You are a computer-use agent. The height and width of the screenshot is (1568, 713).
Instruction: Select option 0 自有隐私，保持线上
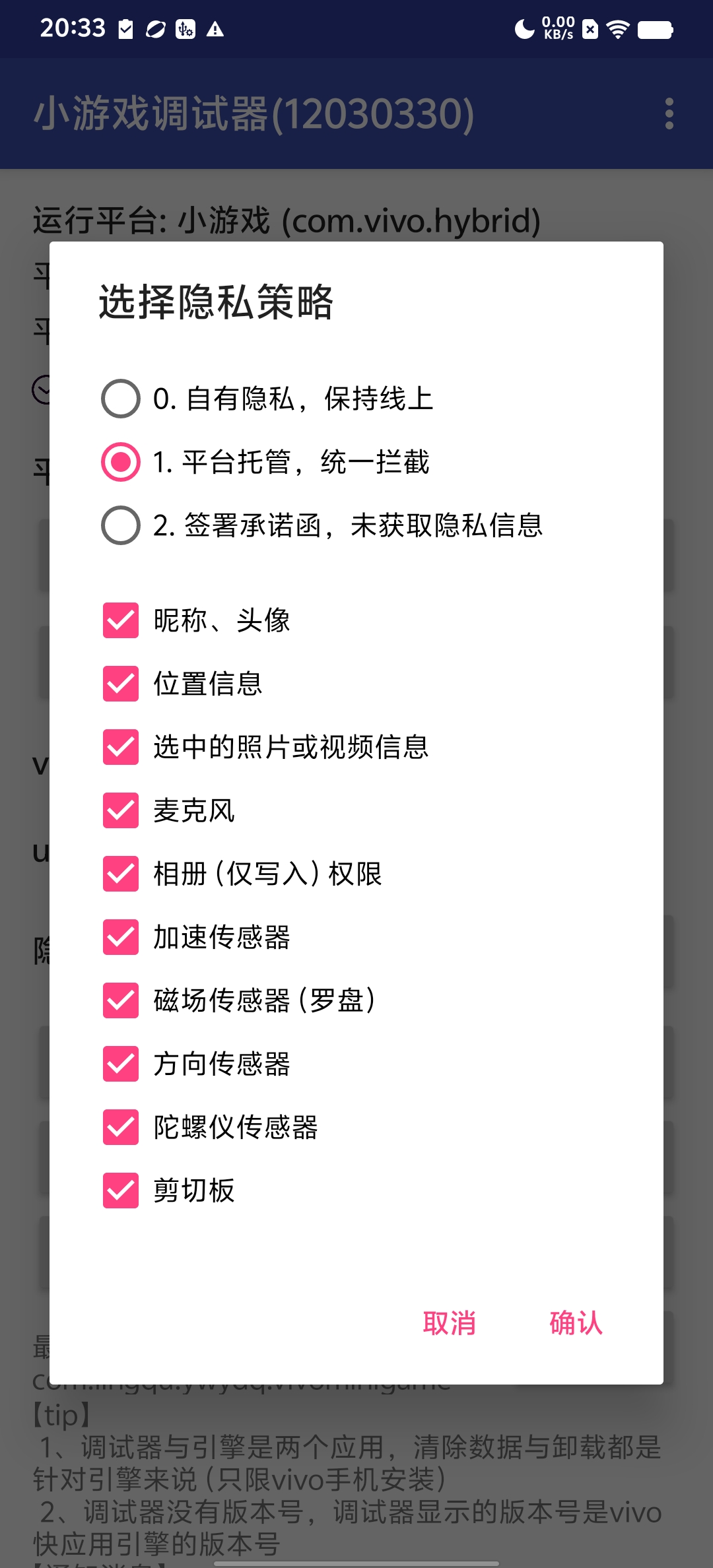(121, 399)
